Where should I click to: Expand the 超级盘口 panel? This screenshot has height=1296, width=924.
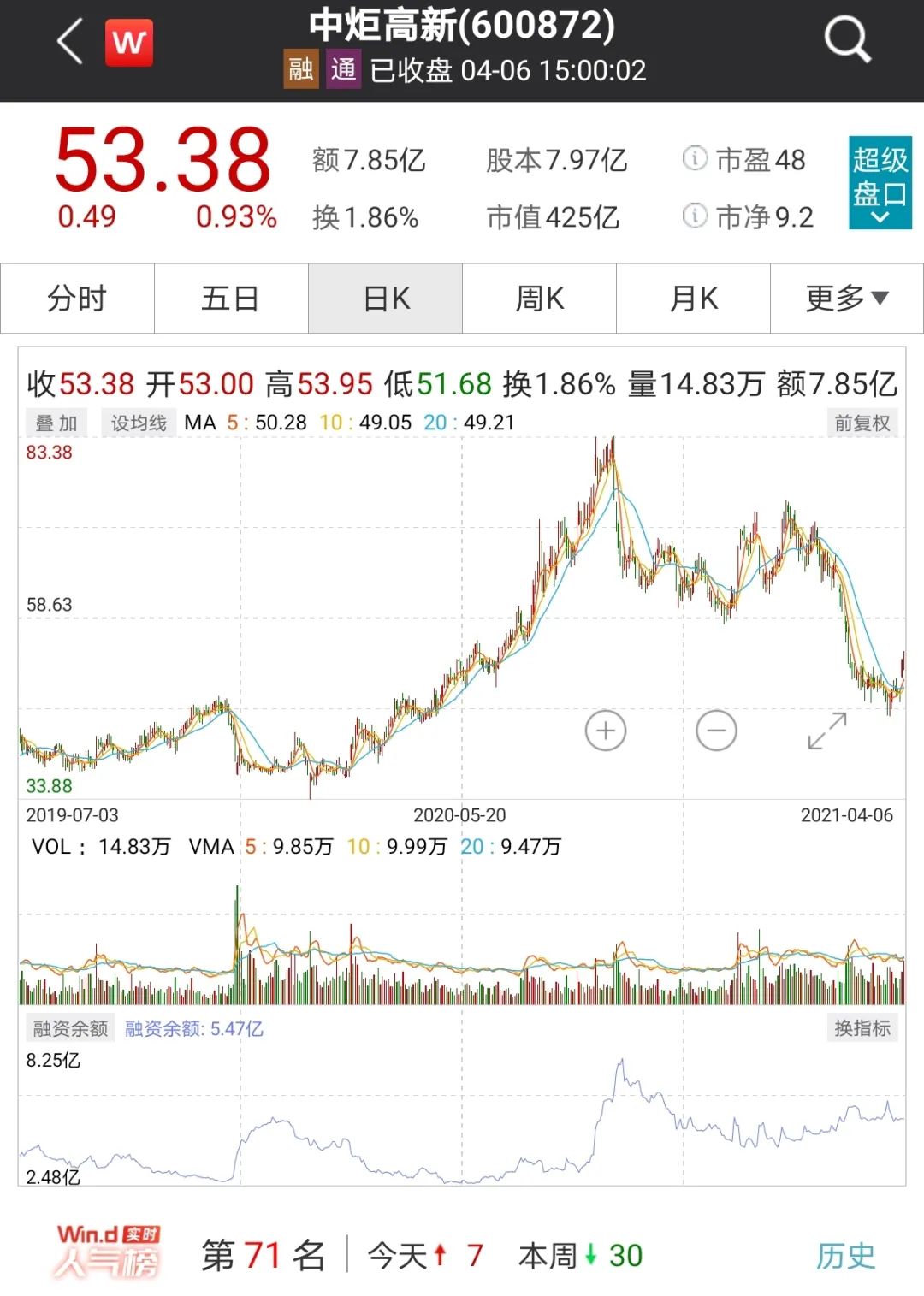(x=880, y=182)
